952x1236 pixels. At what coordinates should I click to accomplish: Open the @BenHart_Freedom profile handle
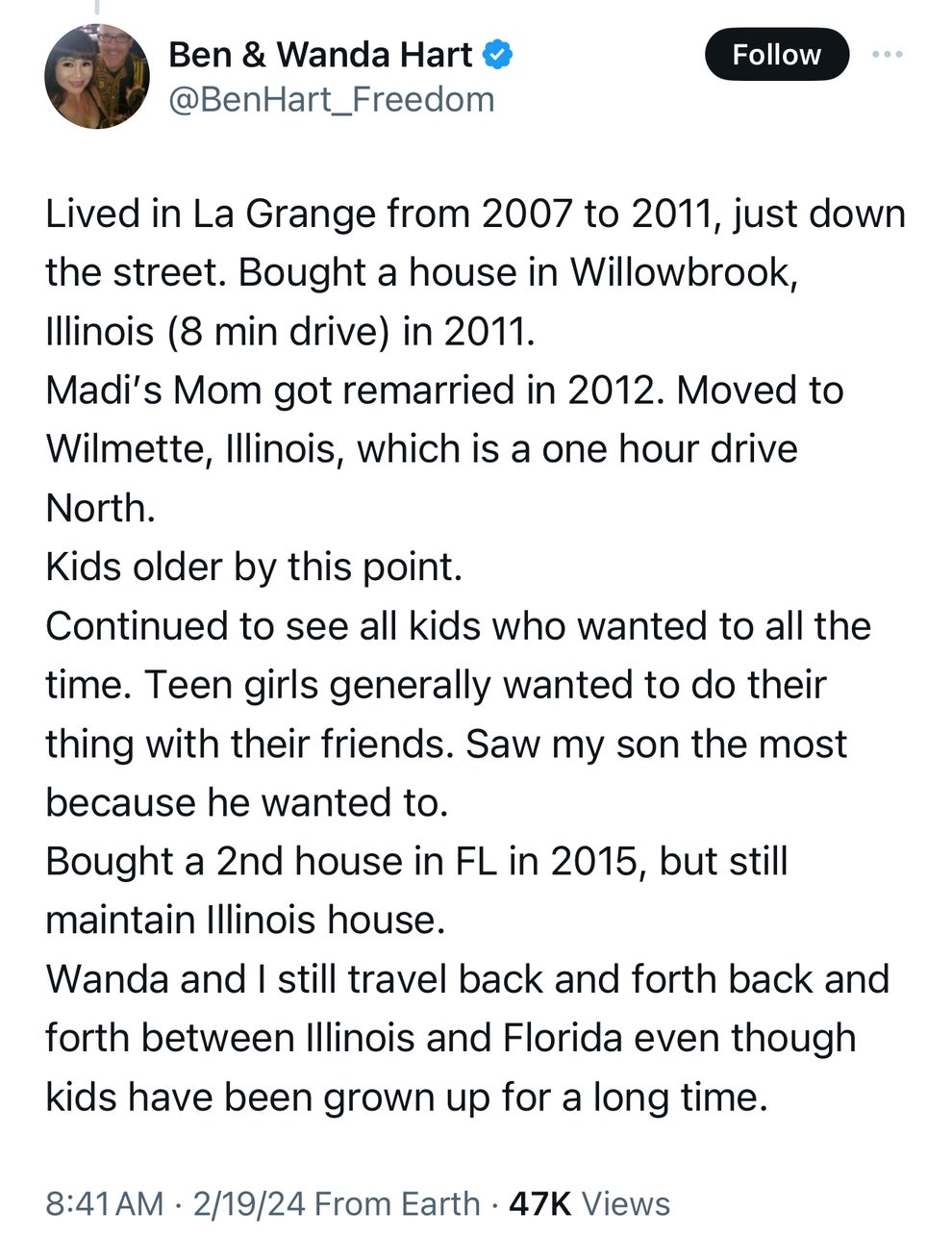tap(331, 99)
